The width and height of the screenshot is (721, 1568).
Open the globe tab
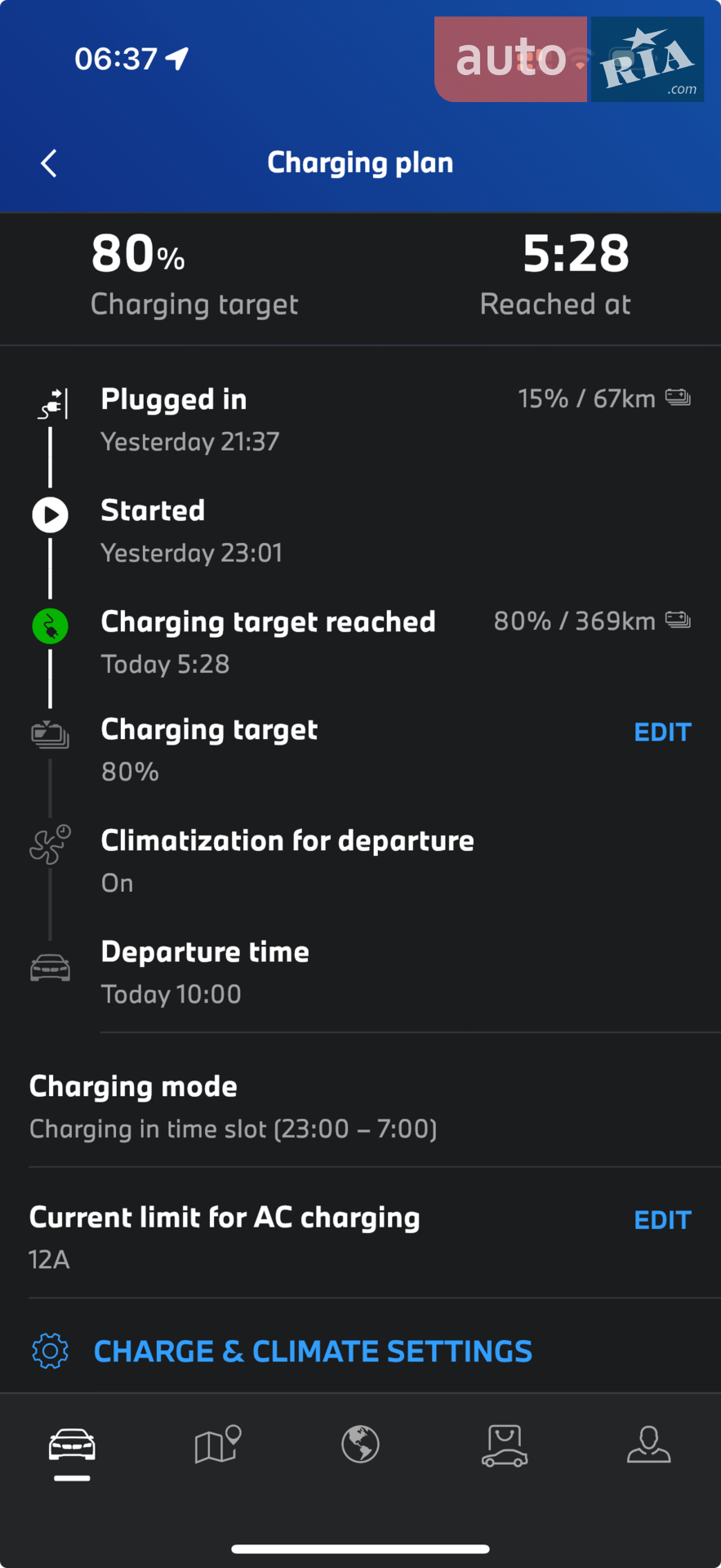click(360, 1444)
